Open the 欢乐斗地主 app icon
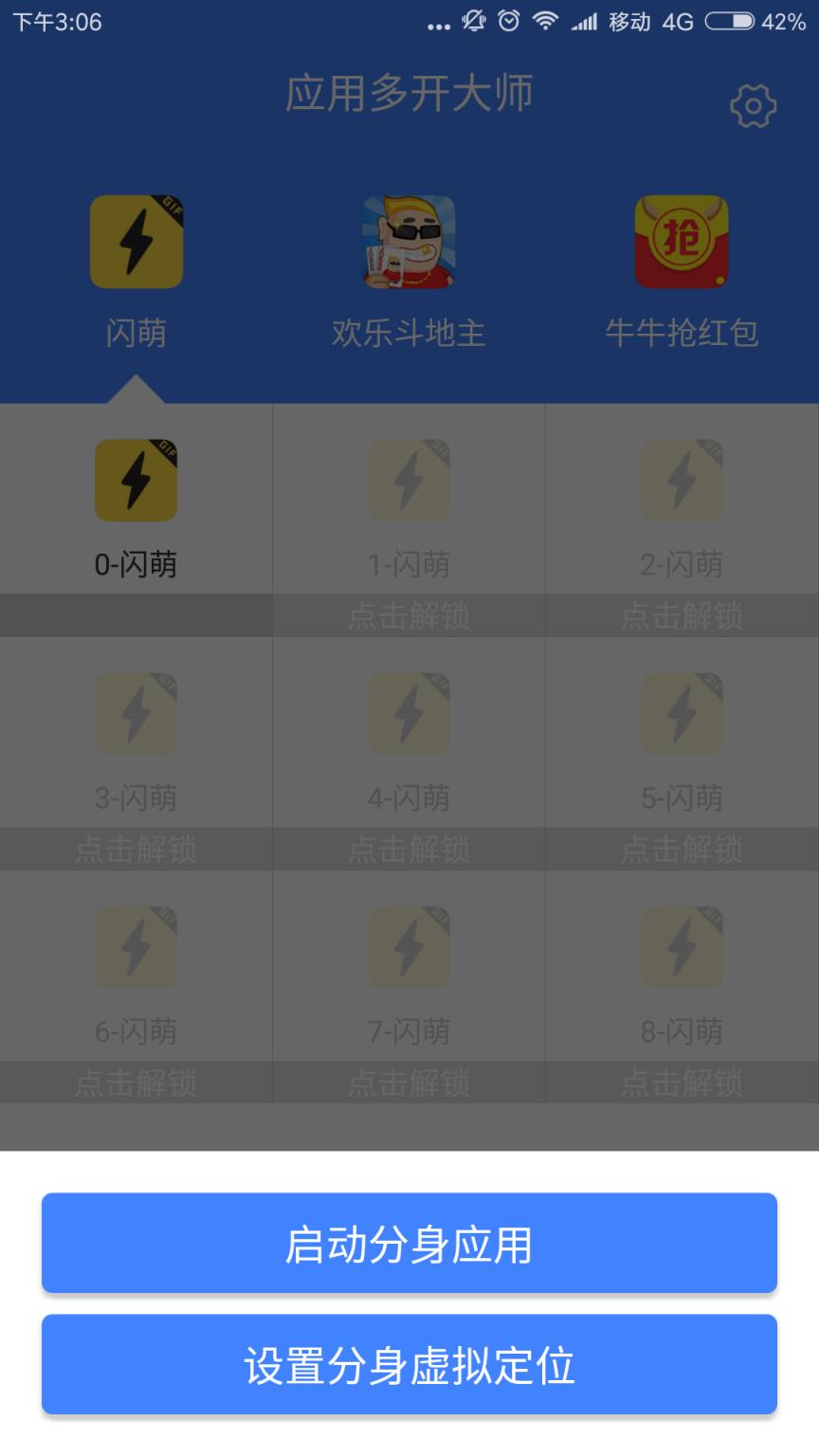819x1456 pixels. [409, 242]
